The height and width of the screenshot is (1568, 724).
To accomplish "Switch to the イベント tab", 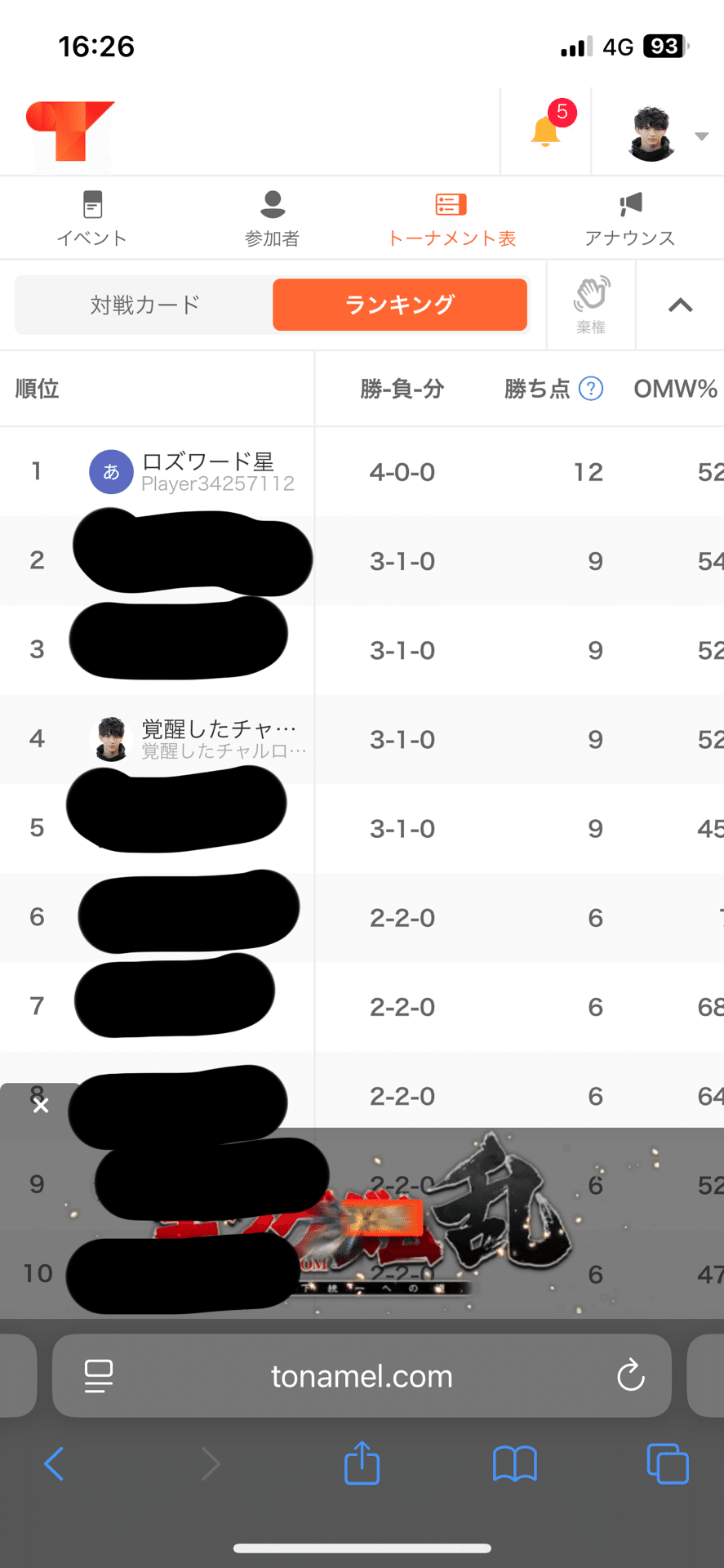I will click(91, 218).
